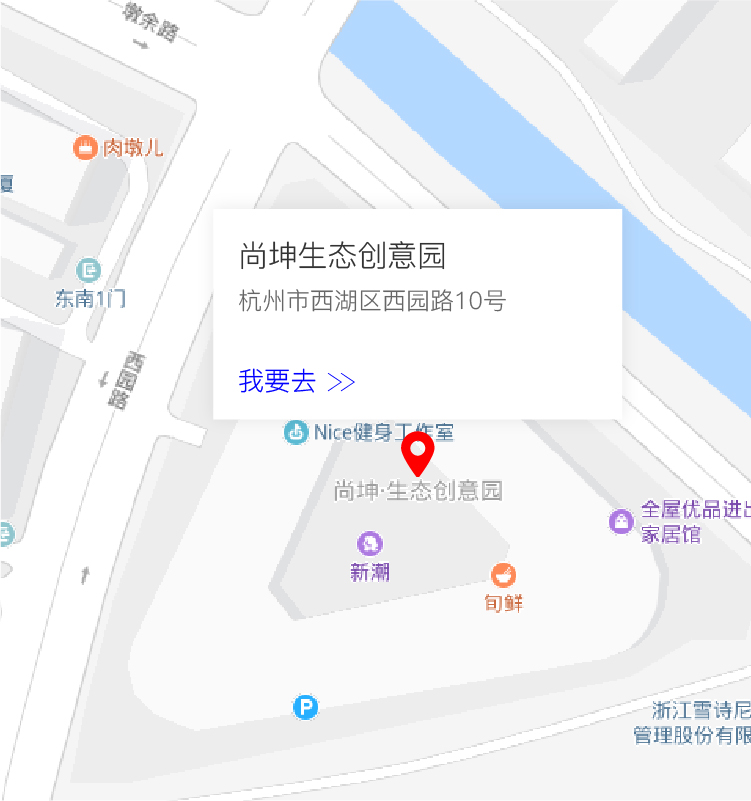The width and height of the screenshot is (751, 801).
Task: Tap the parking lot P marker
Action: pos(305,708)
